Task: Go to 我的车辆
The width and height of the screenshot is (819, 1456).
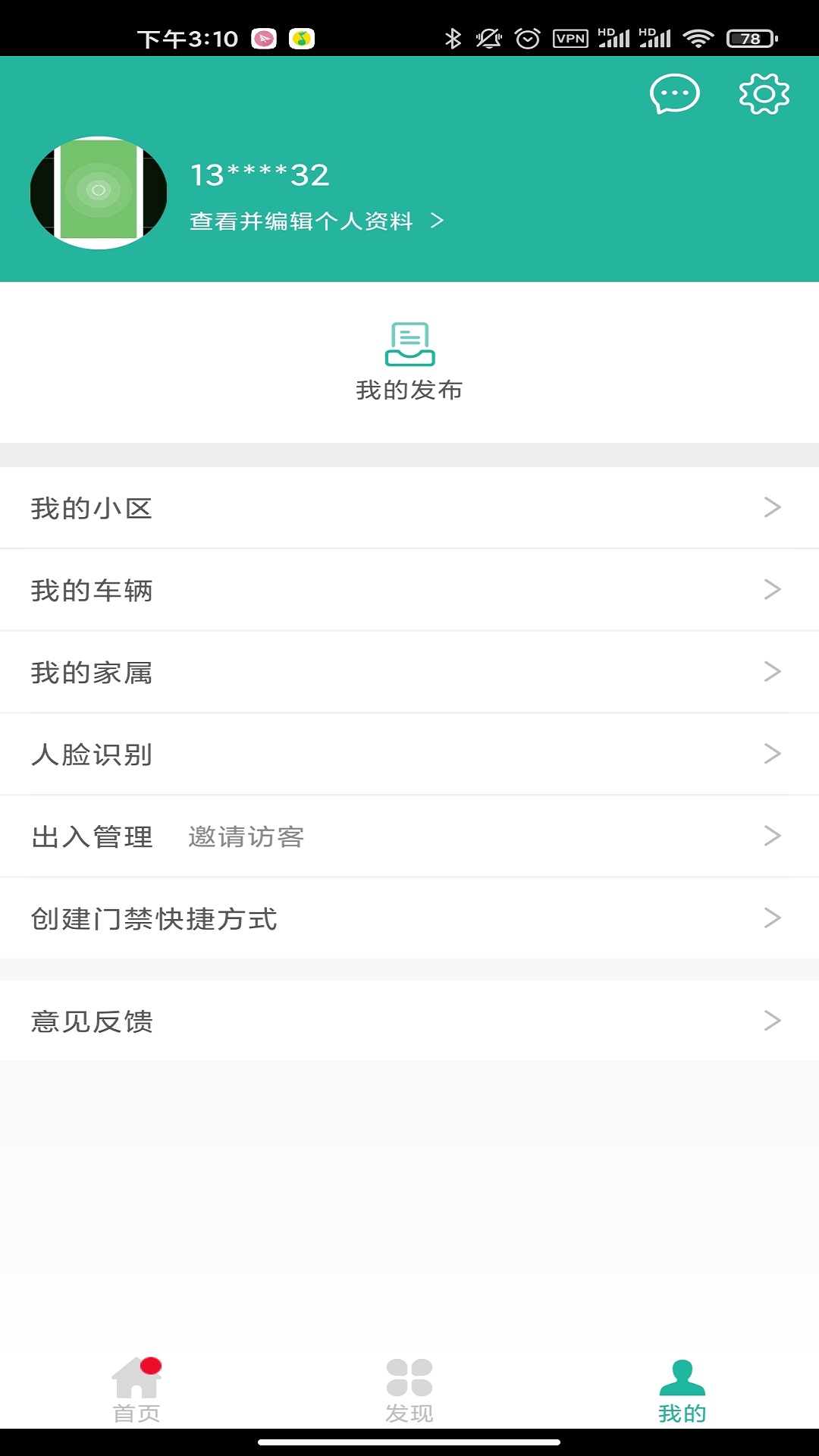Action: 409,590
